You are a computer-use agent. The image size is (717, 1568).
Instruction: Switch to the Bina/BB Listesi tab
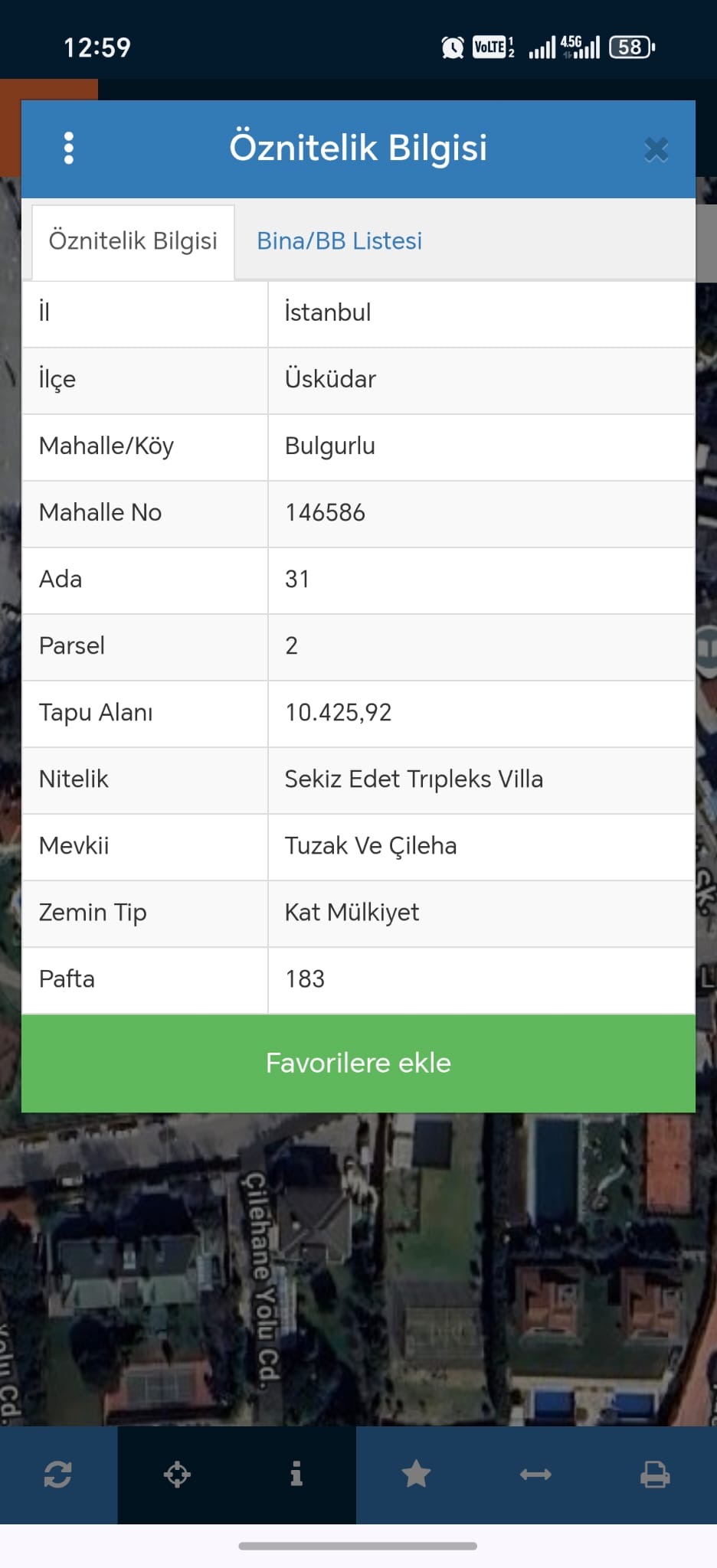click(339, 241)
